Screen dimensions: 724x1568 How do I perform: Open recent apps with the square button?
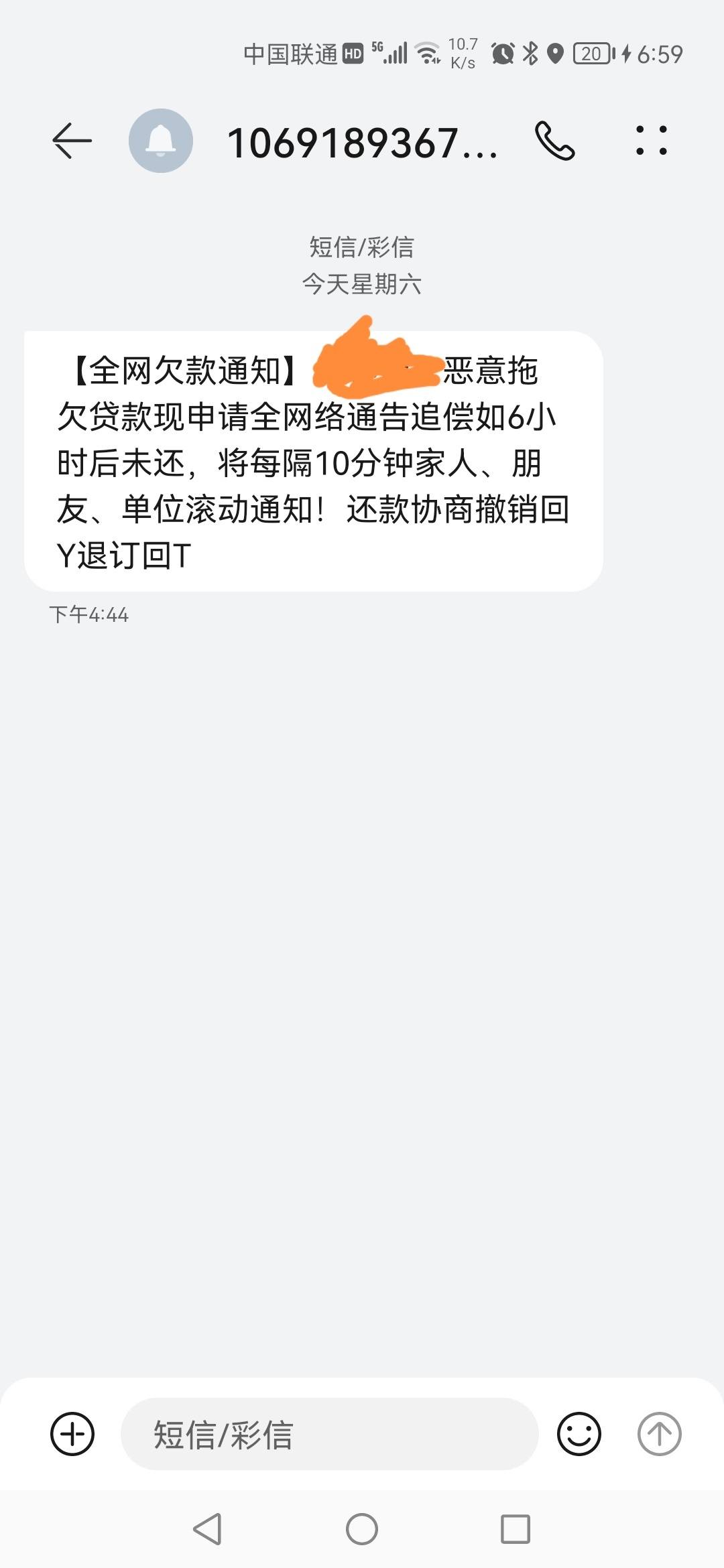coord(516,1530)
